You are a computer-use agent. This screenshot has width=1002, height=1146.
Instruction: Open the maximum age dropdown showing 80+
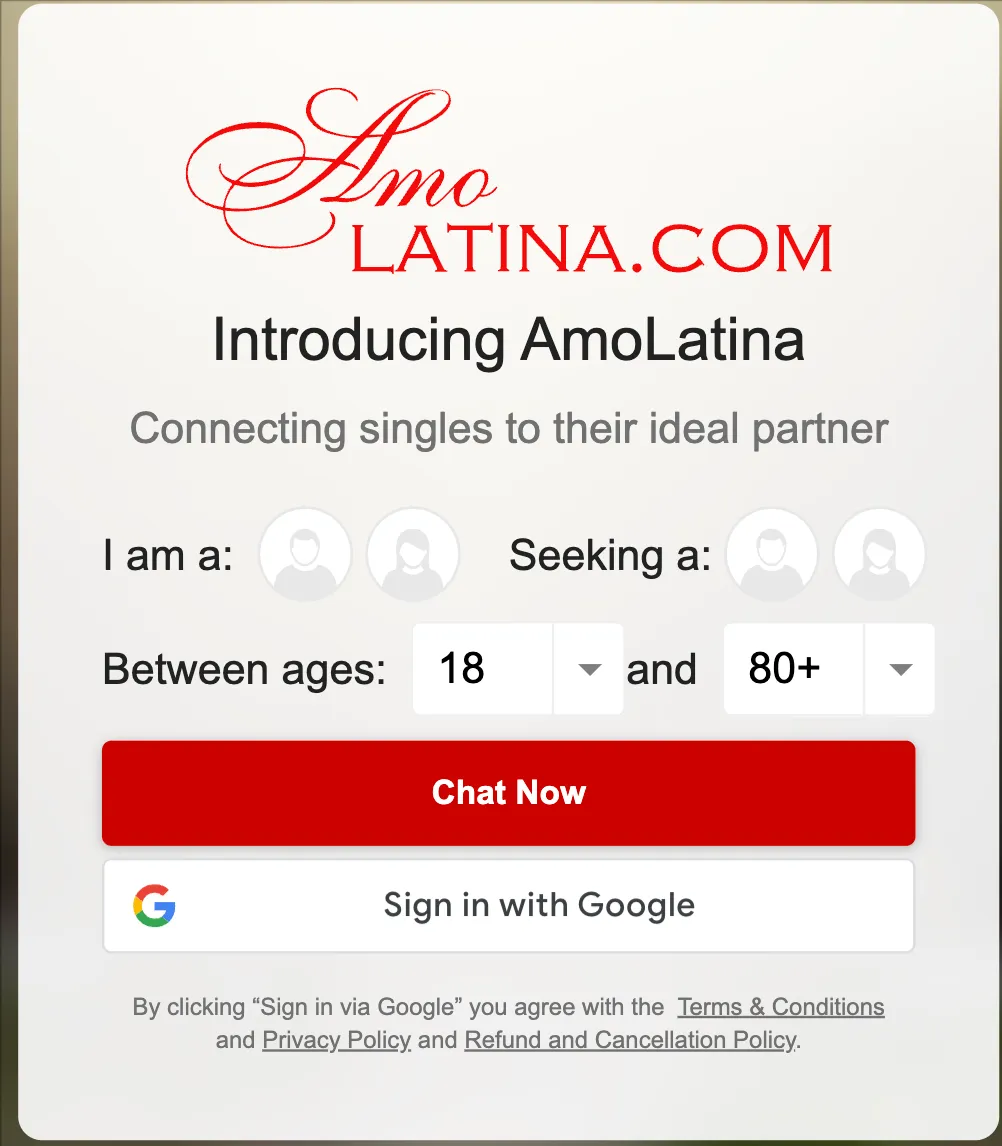tap(829, 669)
